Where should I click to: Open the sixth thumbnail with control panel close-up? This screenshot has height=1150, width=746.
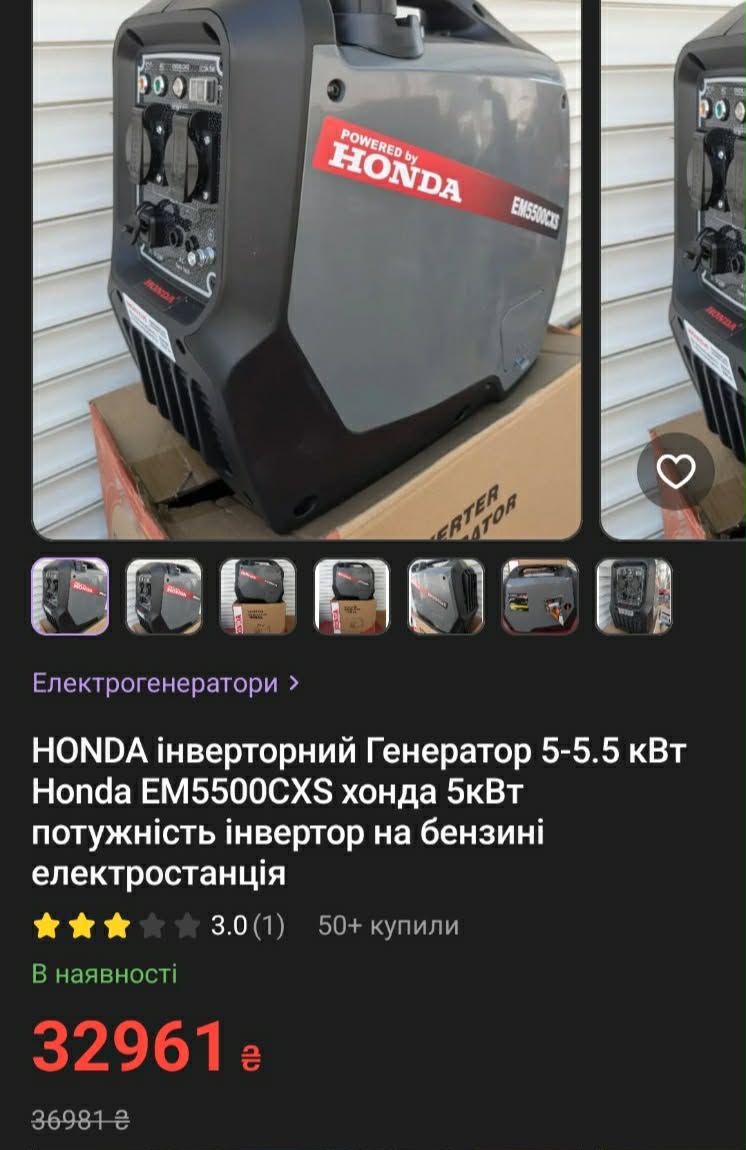540,597
